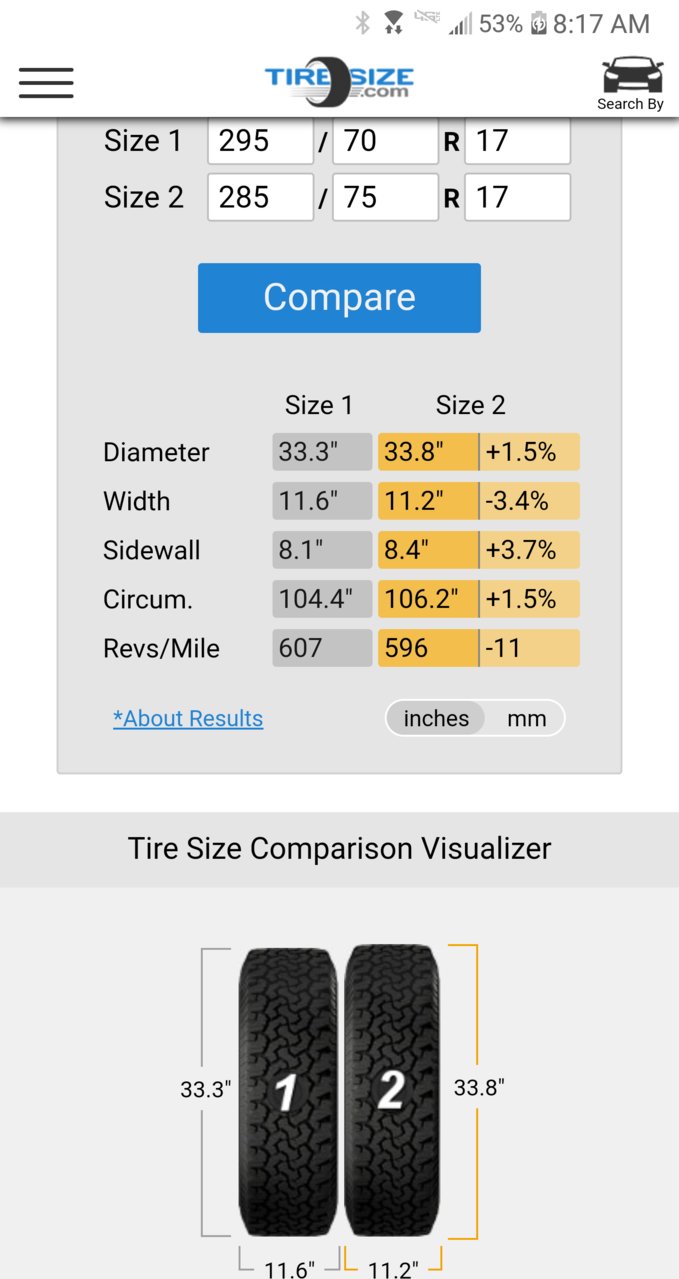The height and width of the screenshot is (1279, 679).
Task: Tap the blue Compare button
Action: pyautogui.click(x=339, y=298)
